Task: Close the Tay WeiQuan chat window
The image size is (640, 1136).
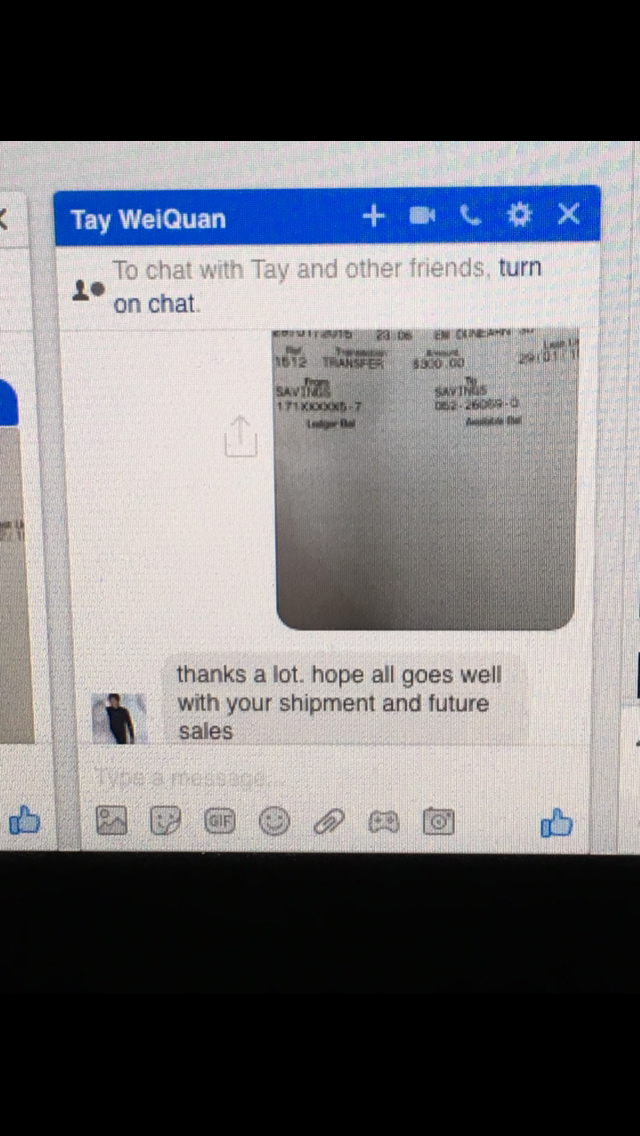Action: pos(569,214)
